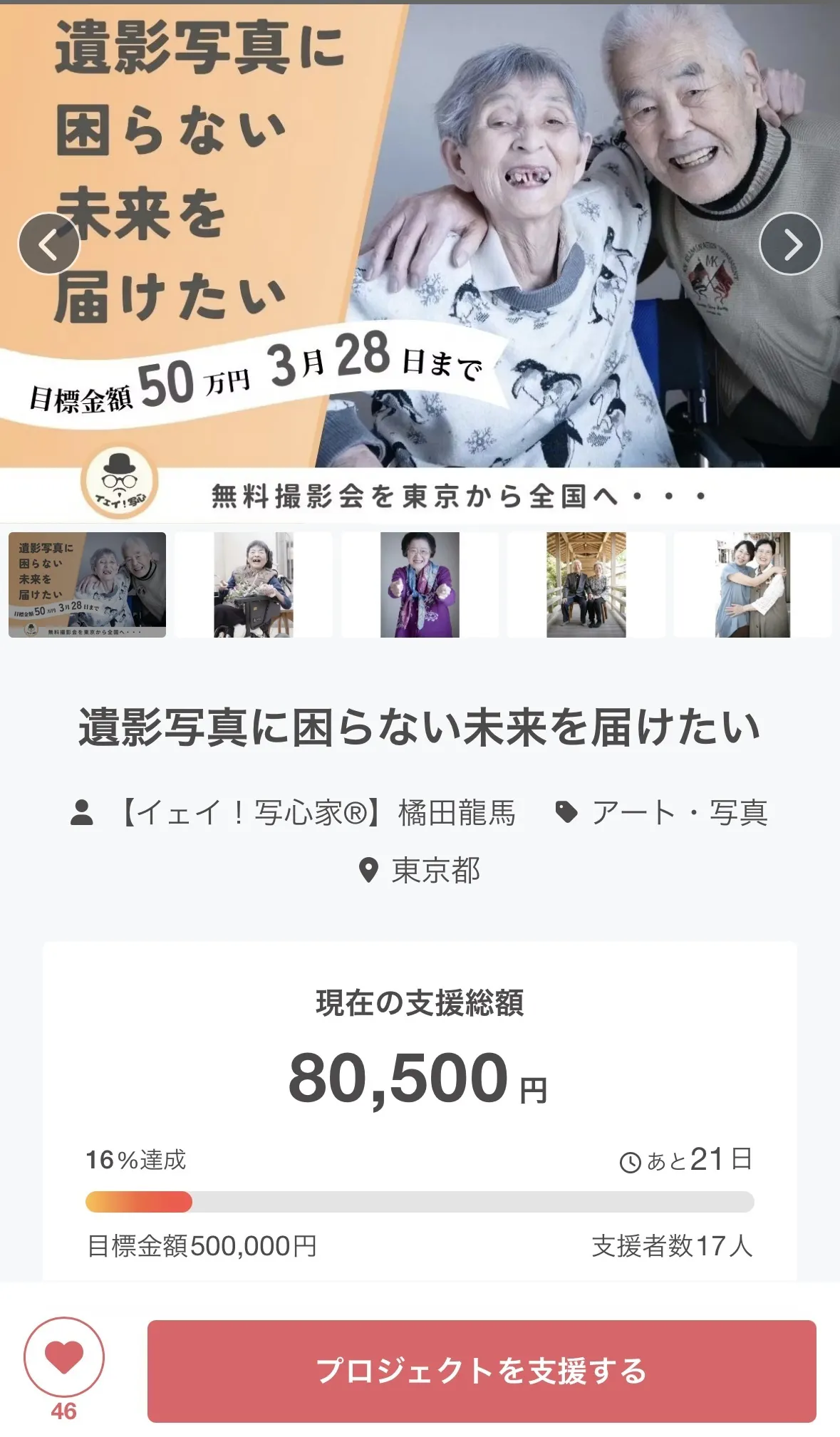Select the couple on bench thumbnail
The height and width of the screenshot is (1437, 840).
[x=586, y=584]
